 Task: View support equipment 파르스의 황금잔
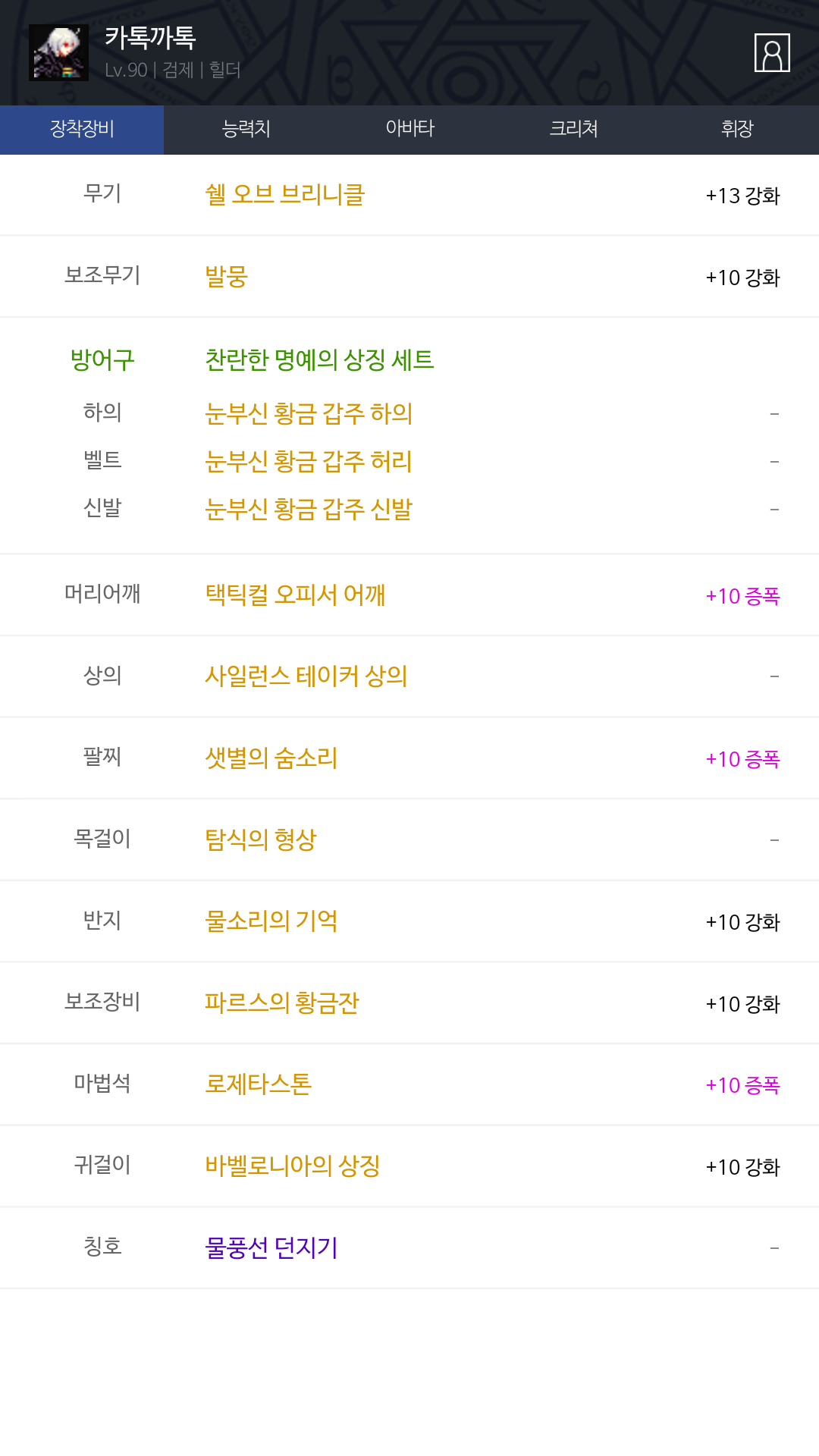(282, 1003)
